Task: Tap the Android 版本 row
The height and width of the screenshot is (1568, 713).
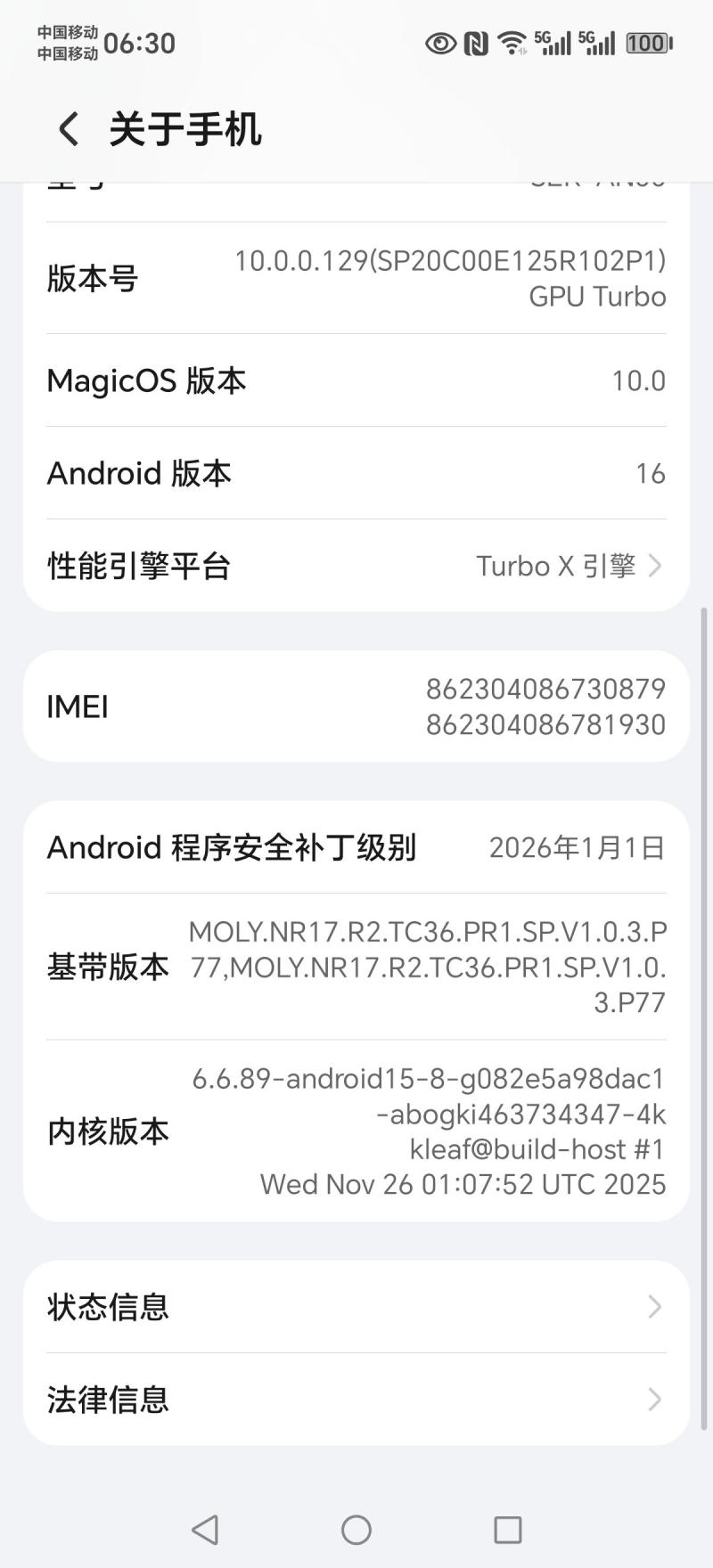Action: pos(356,473)
